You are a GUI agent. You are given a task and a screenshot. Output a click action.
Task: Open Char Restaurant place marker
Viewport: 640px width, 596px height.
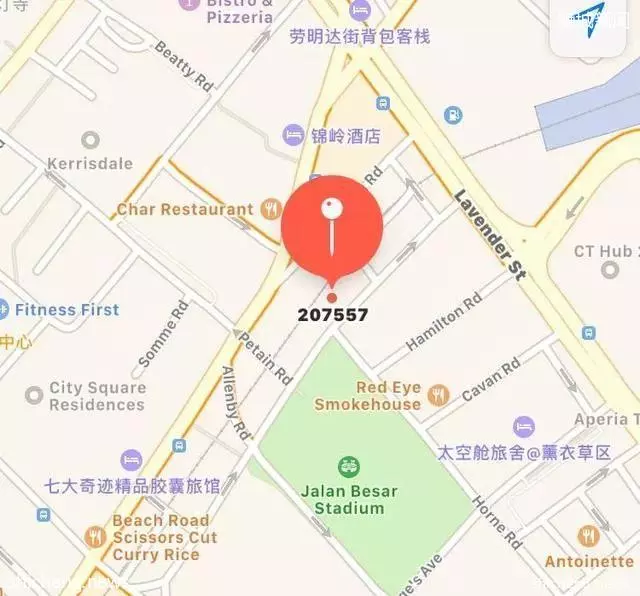point(269,209)
